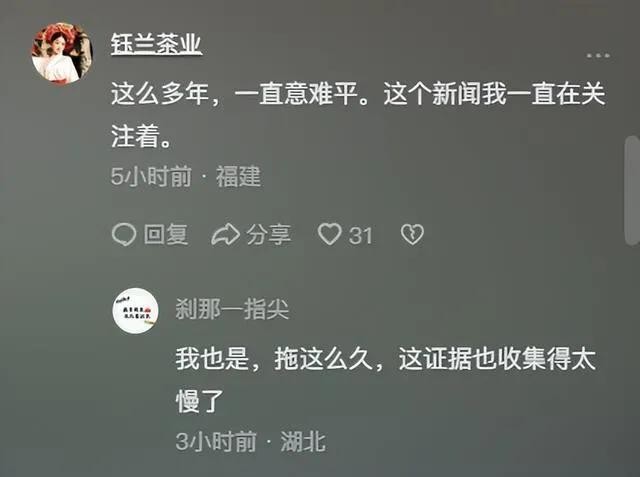Image resolution: width=640 pixels, height=477 pixels.
Task: Share 钰兰茶业's comment
Action: click(x=251, y=234)
